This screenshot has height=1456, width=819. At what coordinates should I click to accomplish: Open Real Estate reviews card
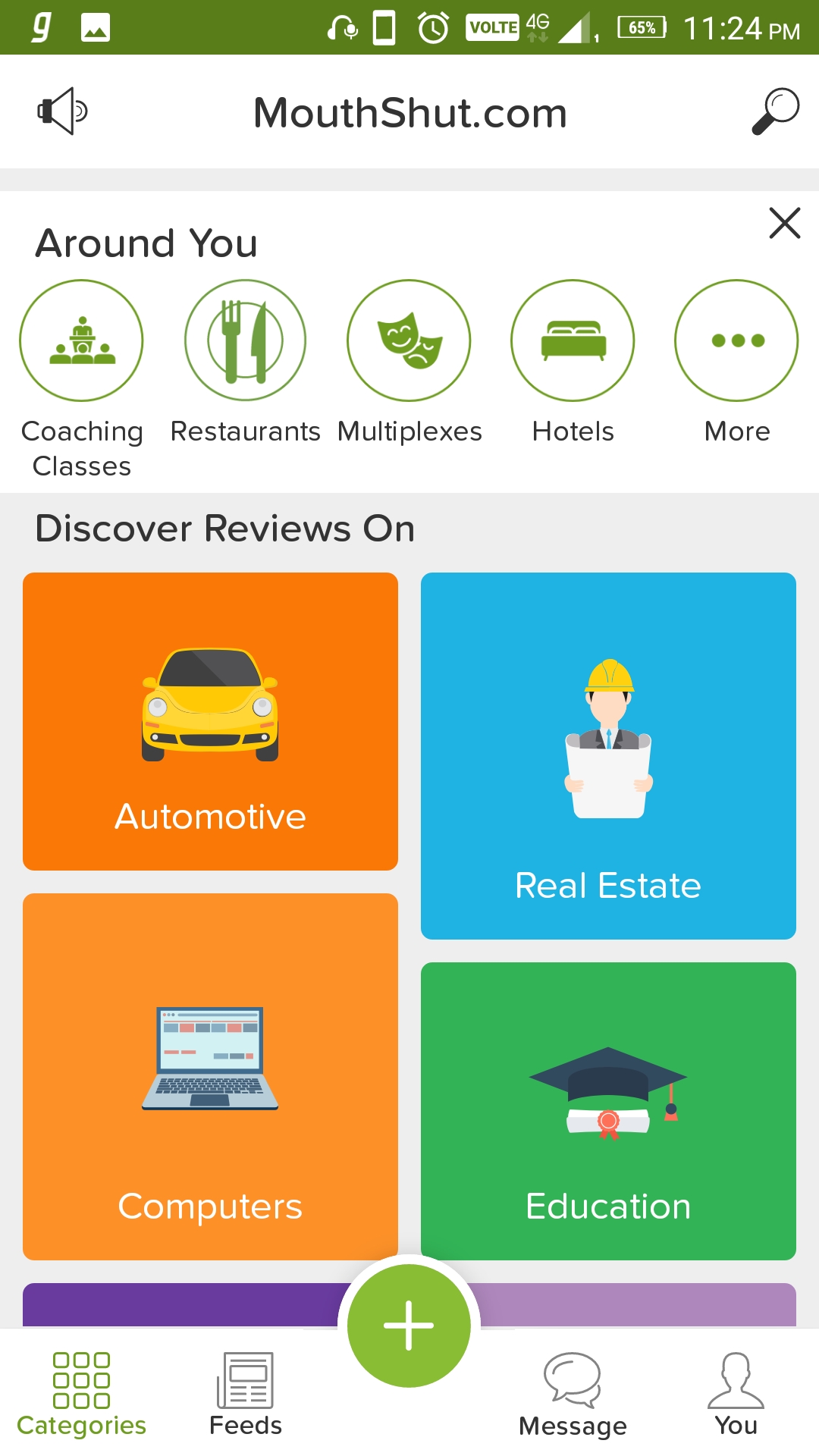click(x=608, y=755)
